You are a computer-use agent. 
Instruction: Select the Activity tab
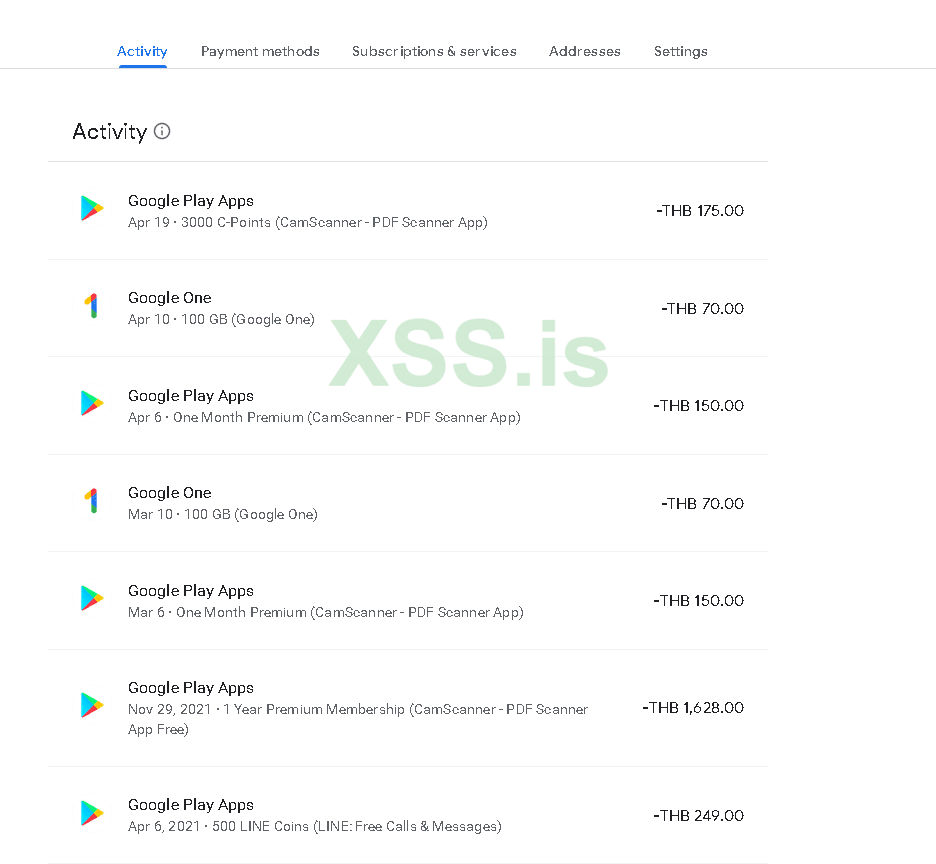point(142,51)
